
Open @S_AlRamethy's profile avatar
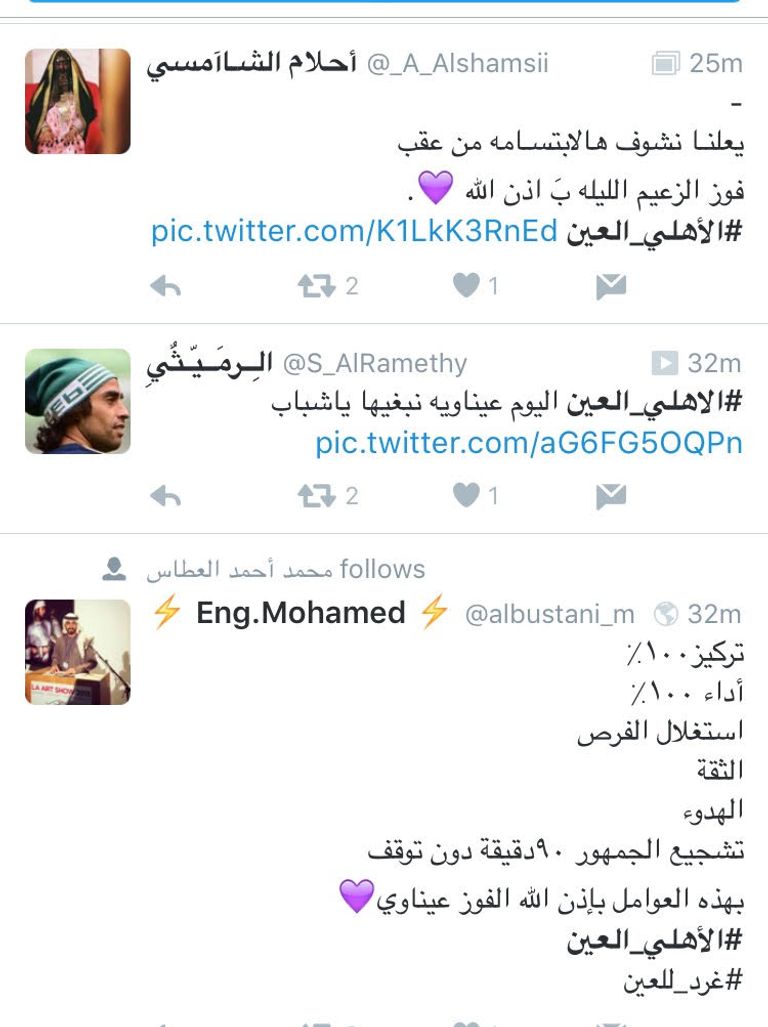coord(78,401)
